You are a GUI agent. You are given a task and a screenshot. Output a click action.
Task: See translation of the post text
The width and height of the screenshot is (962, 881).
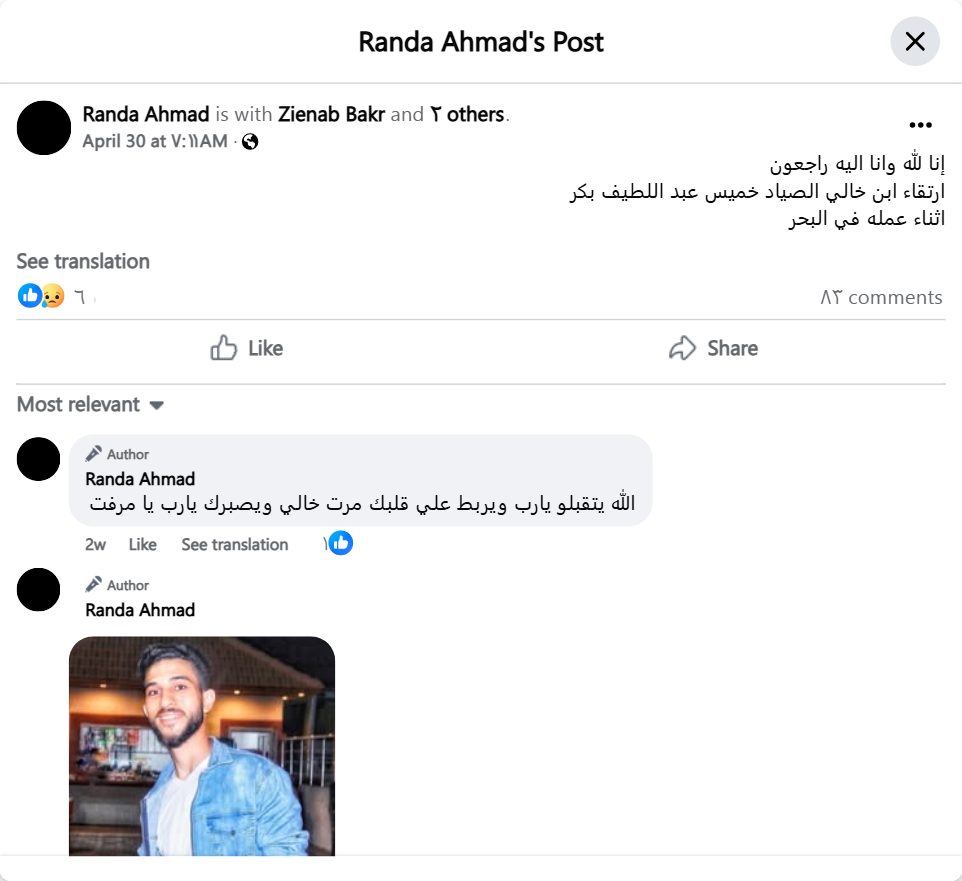click(x=83, y=261)
